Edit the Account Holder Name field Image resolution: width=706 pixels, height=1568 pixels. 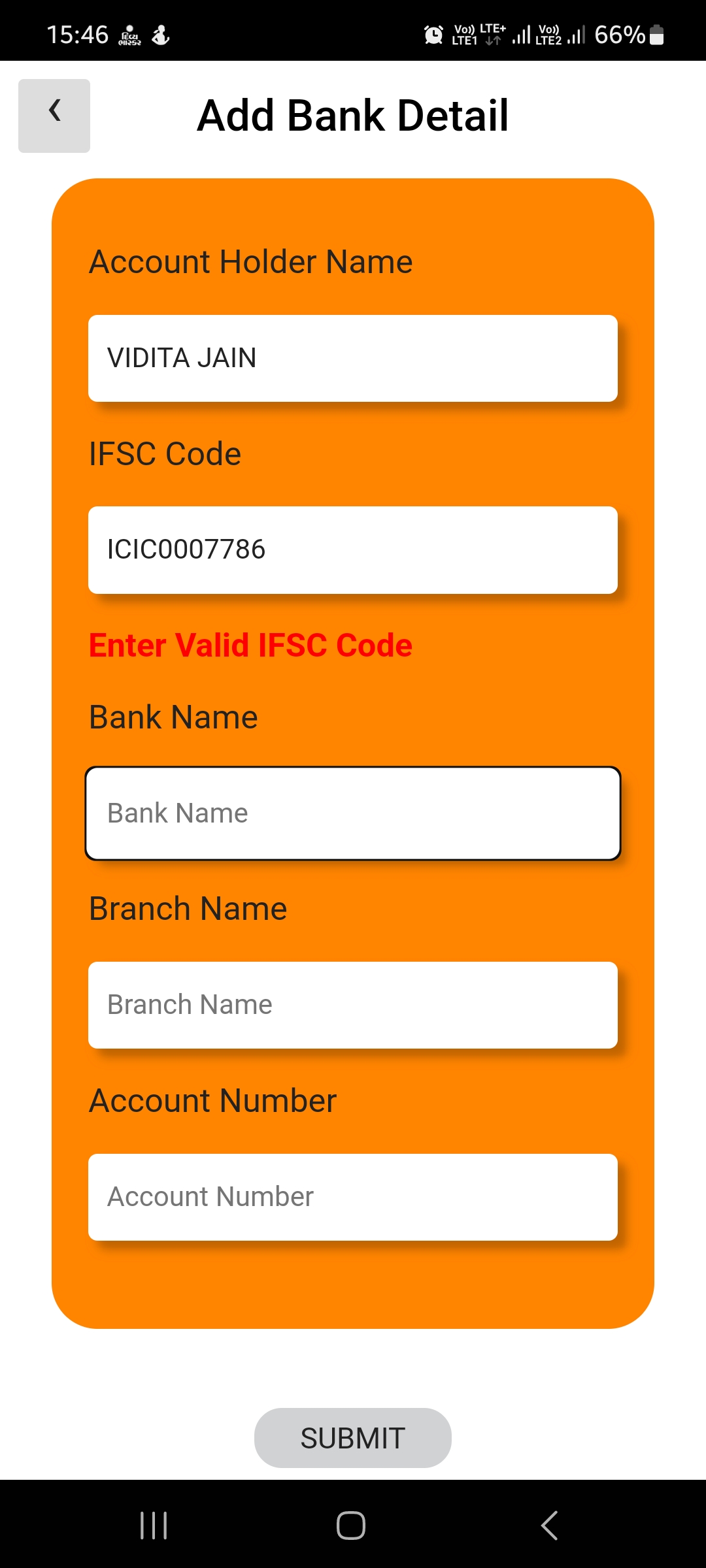(353, 358)
